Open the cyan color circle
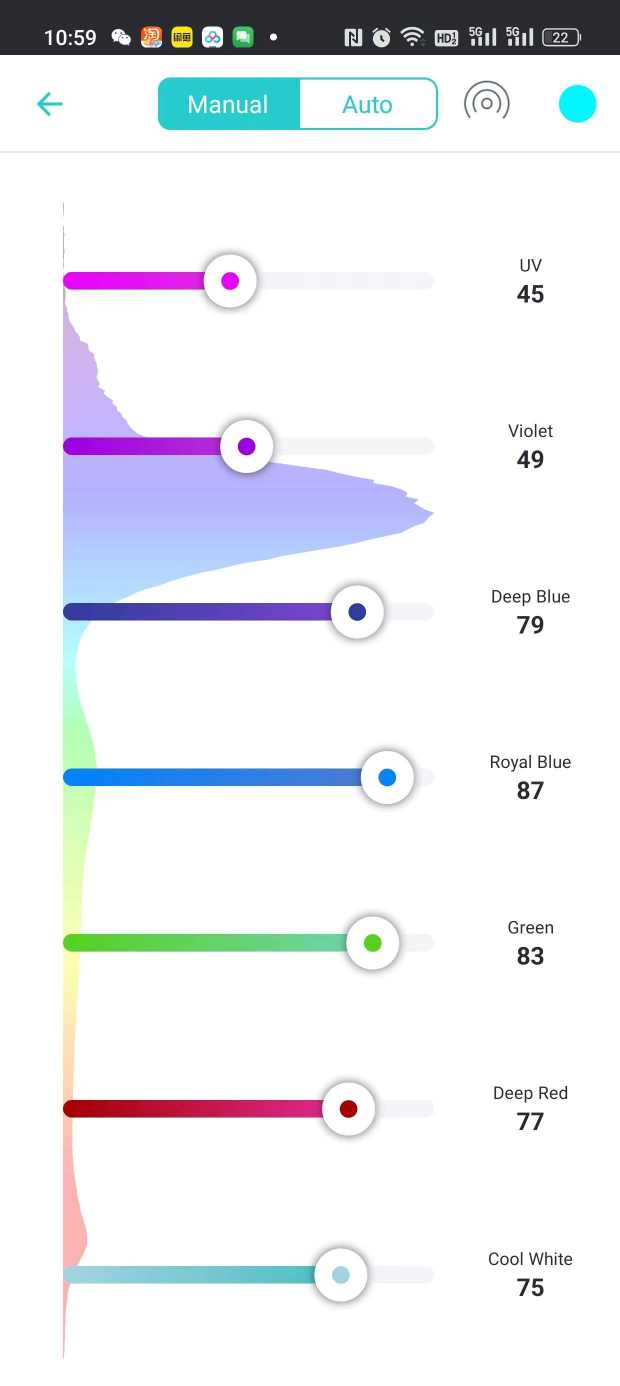This screenshot has height=1386, width=620. [x=577, y=104]
